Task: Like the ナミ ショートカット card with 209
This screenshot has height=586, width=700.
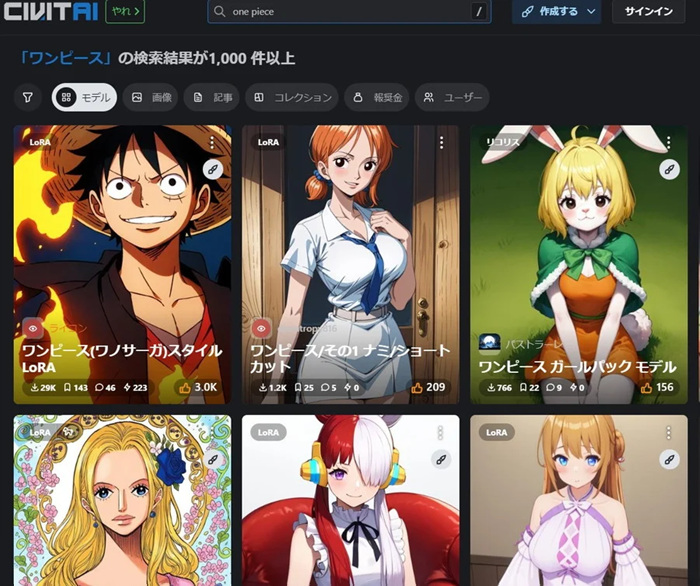Action: (429, 387)
